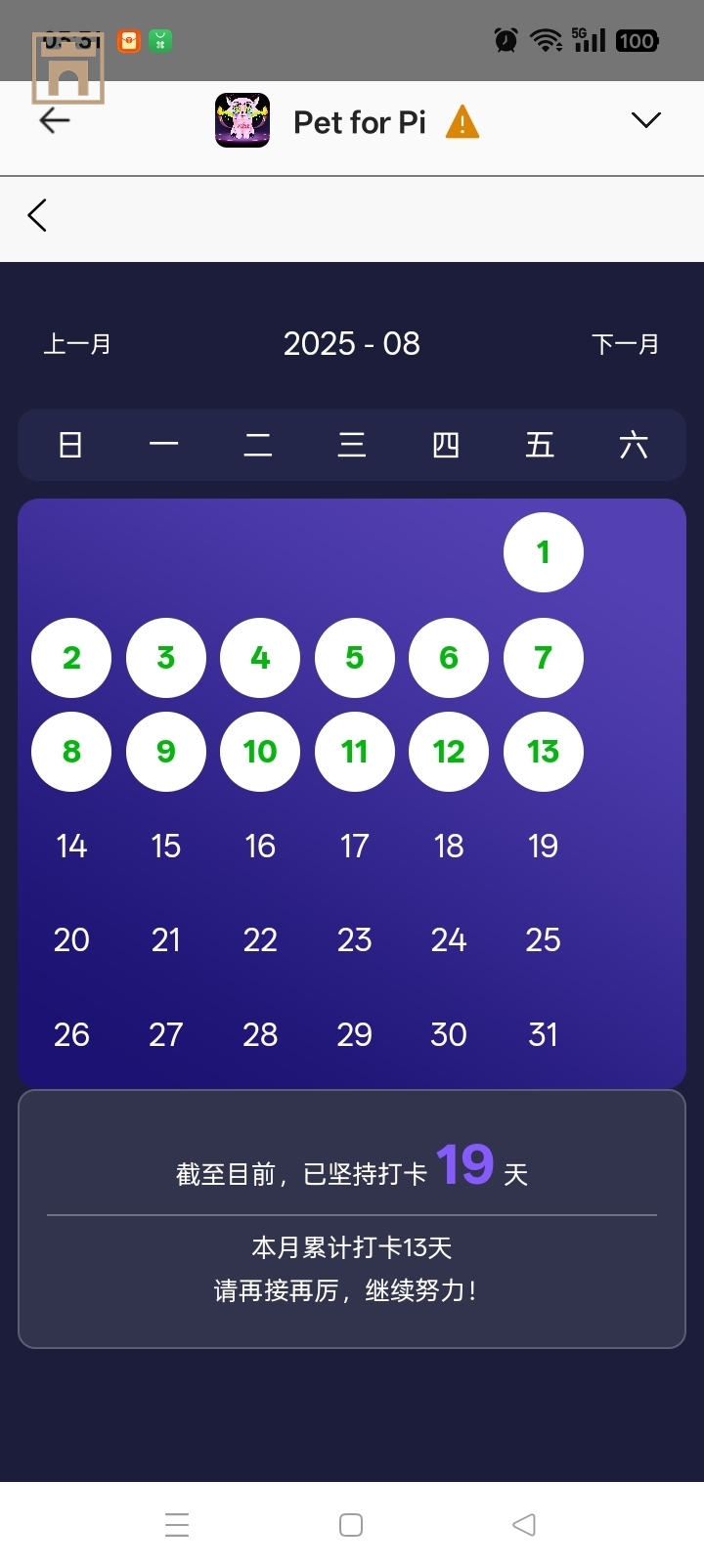This screenshot has height=1568, width=704.
Task: Open the warning icon next to Pet for Pi
Action: point(462,122)
